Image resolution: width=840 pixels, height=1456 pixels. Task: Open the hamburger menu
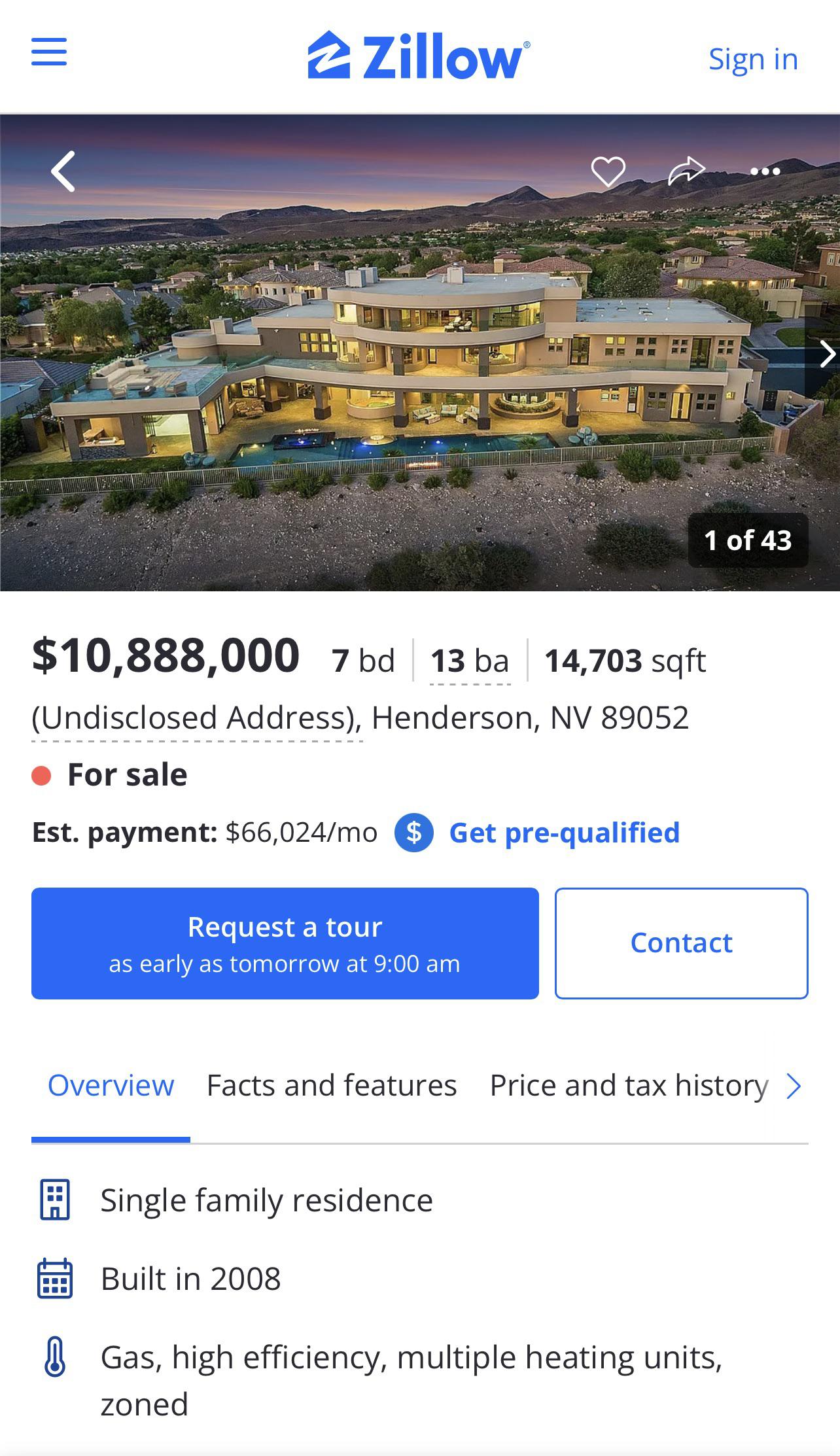coord(49,52)
